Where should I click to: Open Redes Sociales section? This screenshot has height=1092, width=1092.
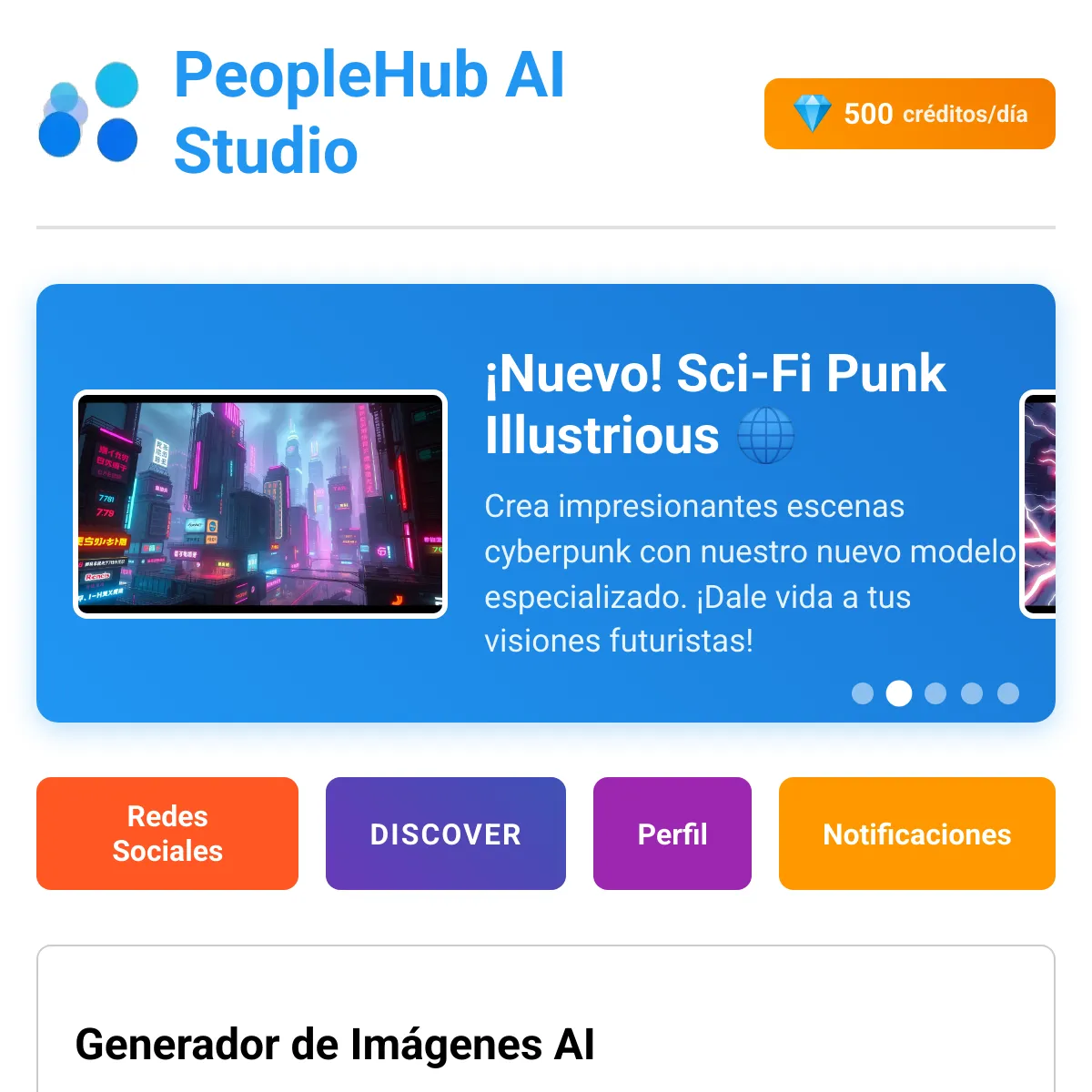pos(167,834)
